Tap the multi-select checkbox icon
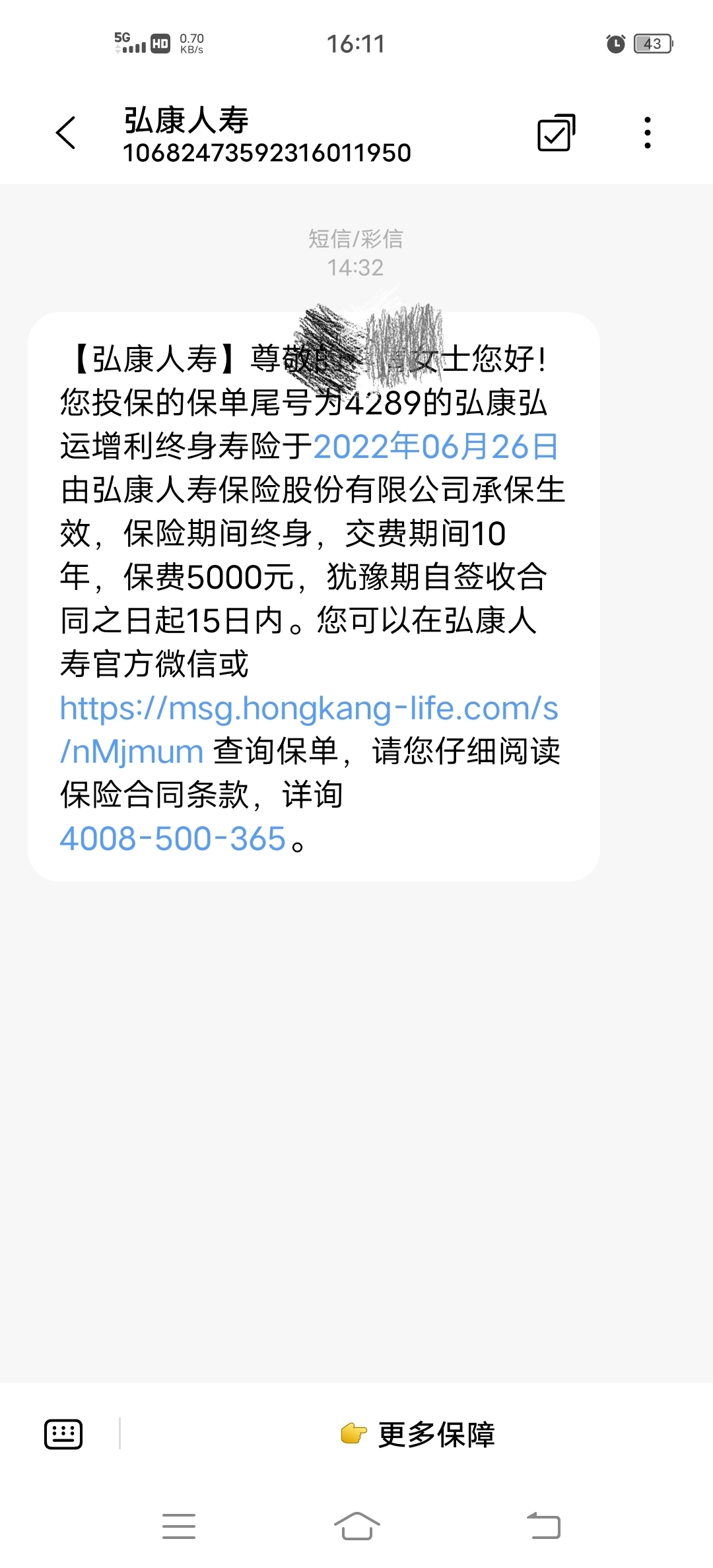 [557, 133]
